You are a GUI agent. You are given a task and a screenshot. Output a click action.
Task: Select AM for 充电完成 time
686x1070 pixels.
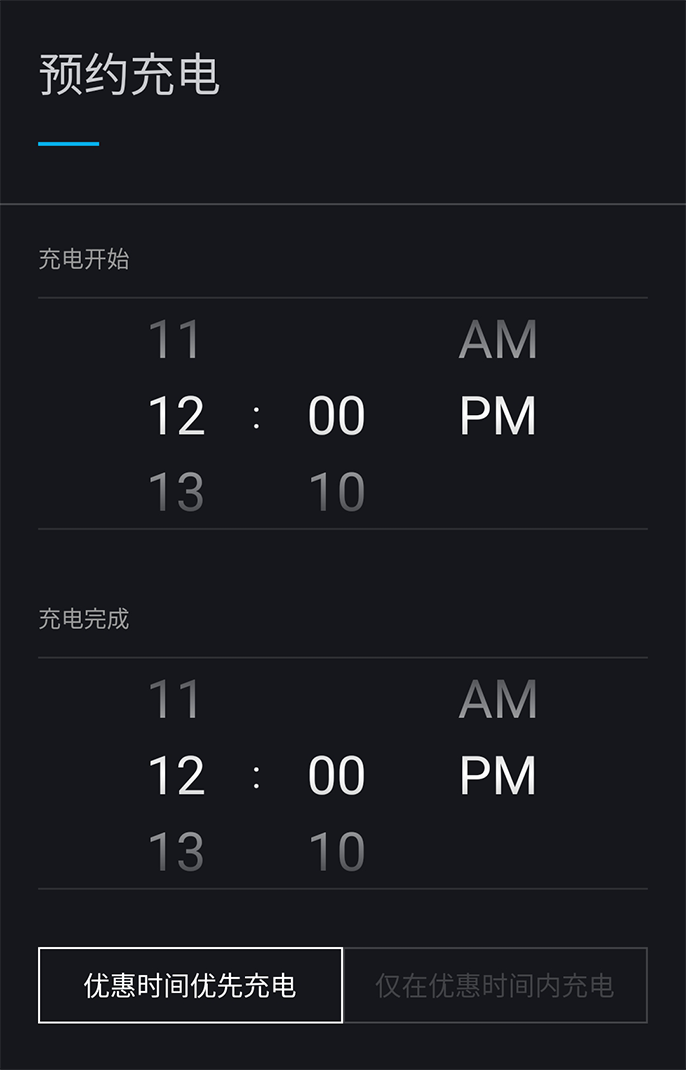[x=498, y=700]
